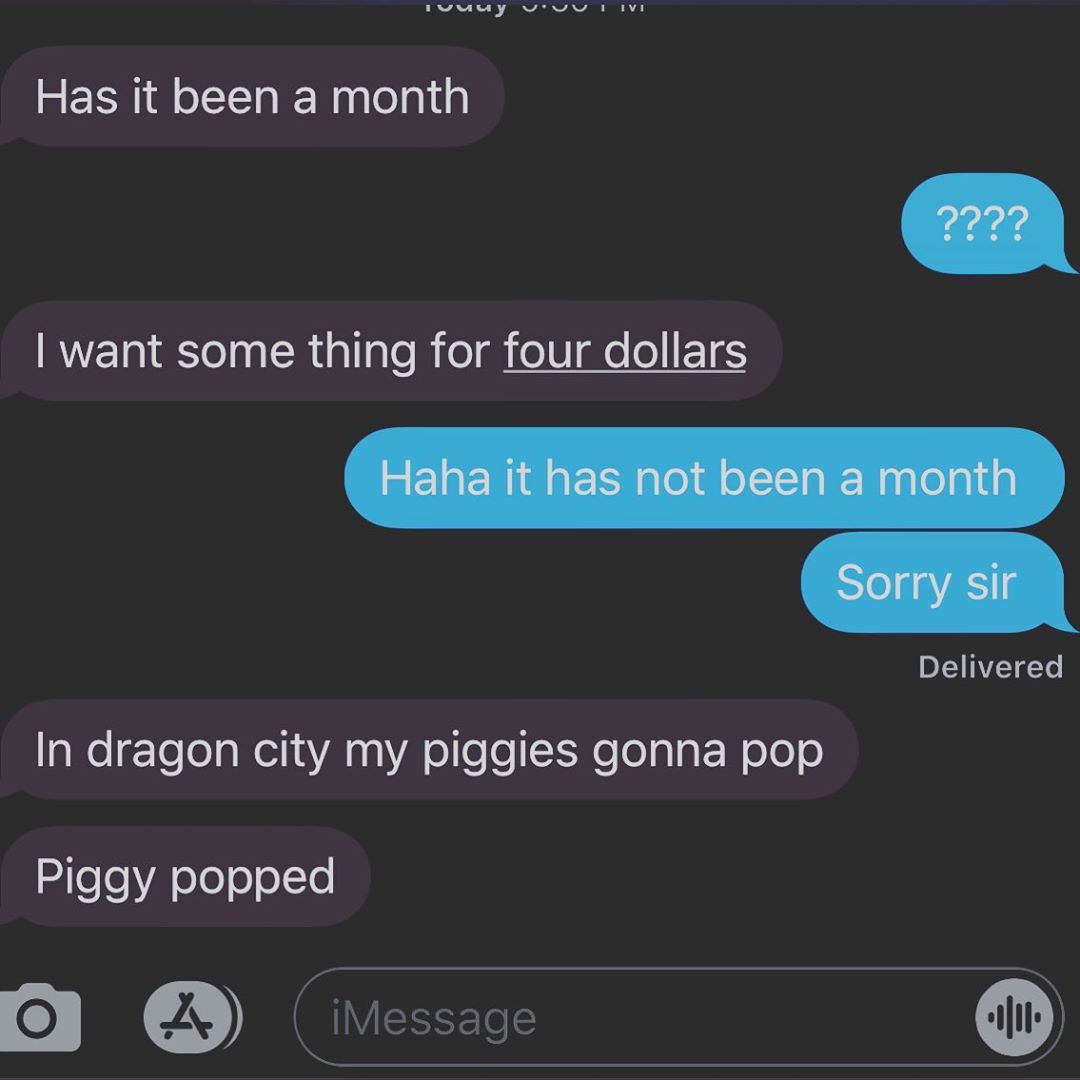
Task: Record an audio message
Action: [x=1014, y=1018]
